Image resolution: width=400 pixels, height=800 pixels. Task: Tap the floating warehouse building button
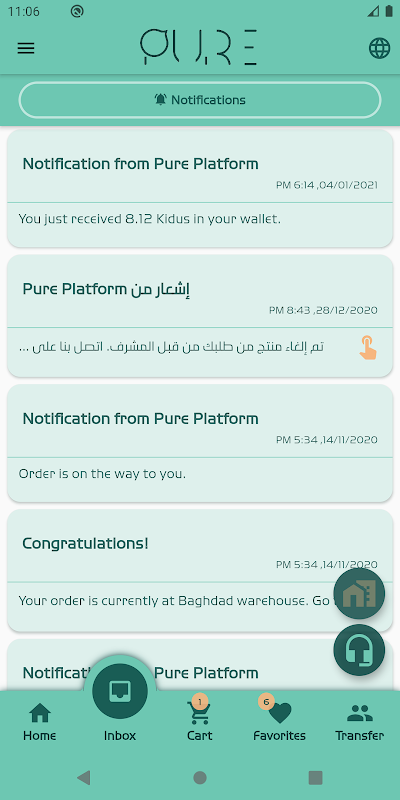[x=359, y=594]
